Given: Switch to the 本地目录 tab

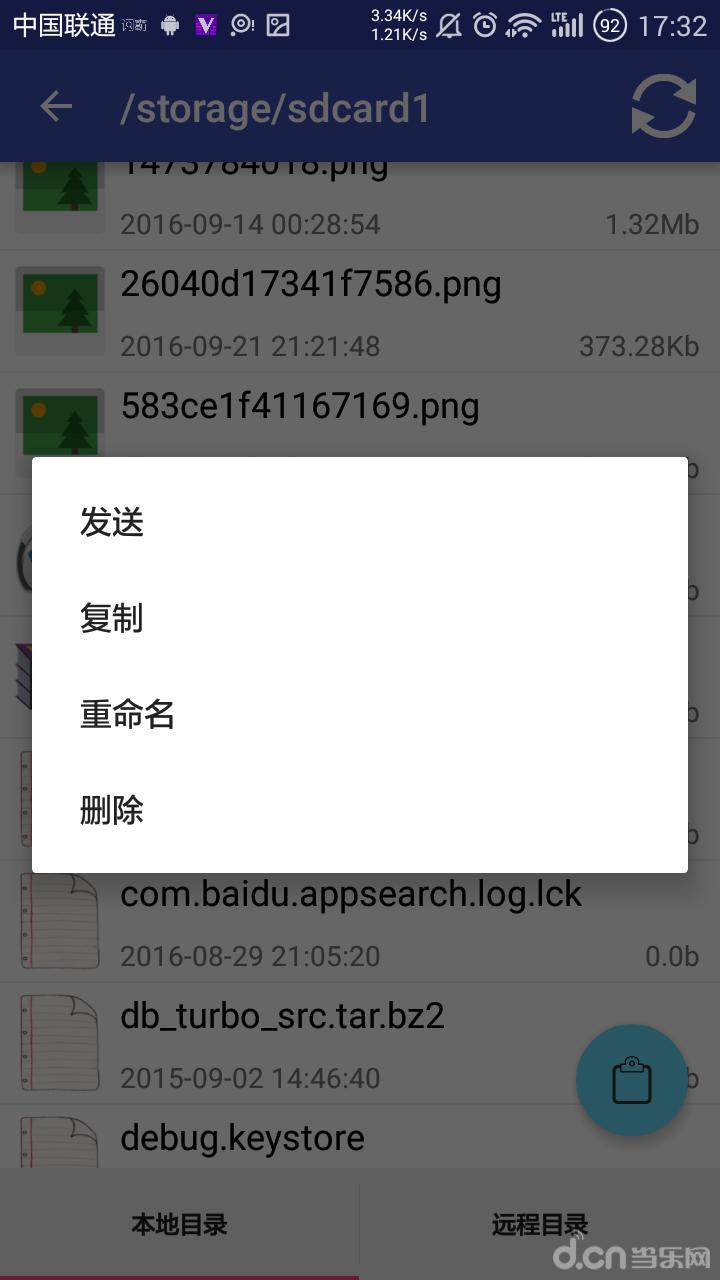Looking at the screenshot, I should pos(180,1224).
